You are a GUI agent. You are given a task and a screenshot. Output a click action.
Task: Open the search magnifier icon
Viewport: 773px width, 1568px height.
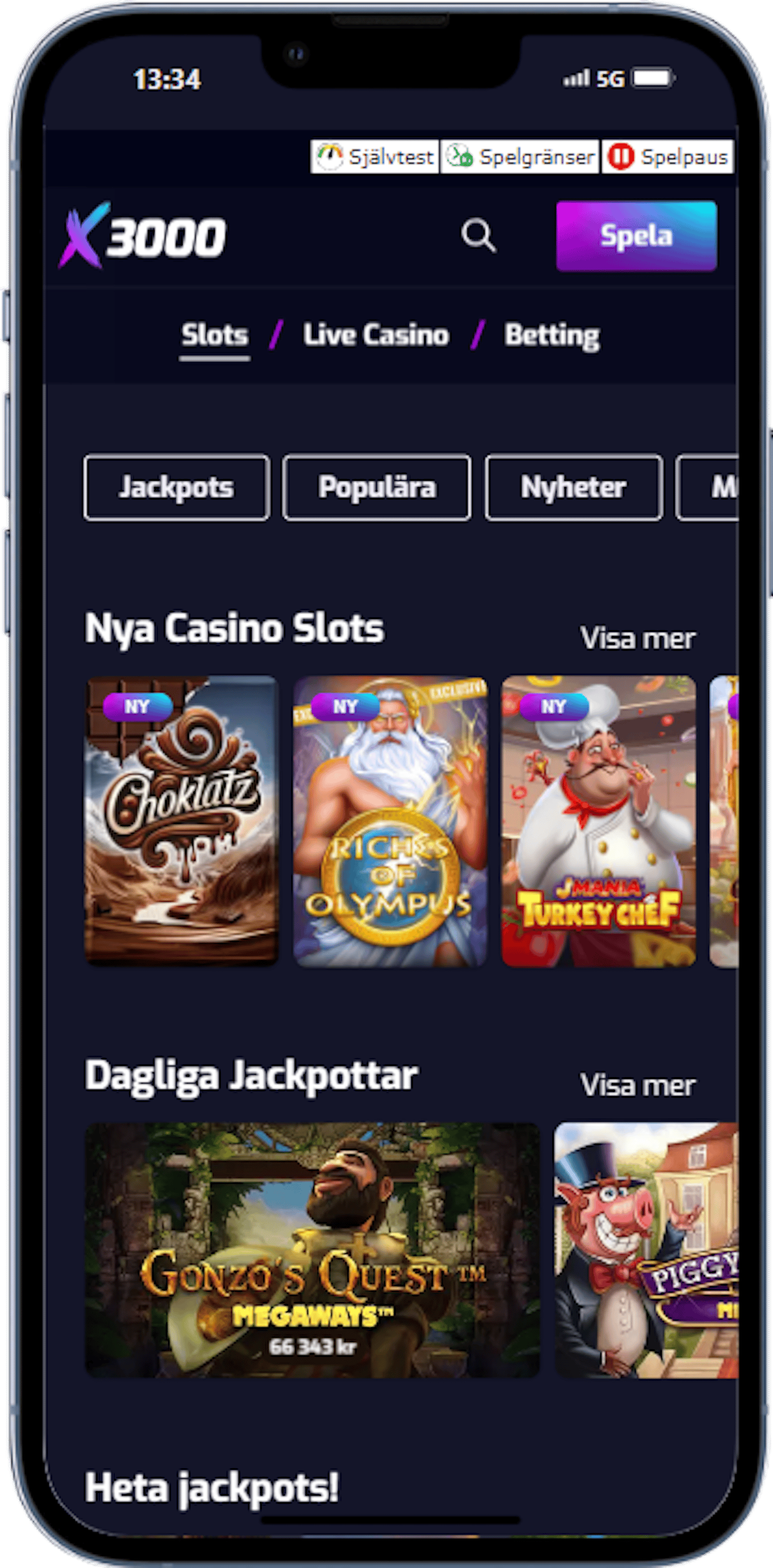pos(478,236)
